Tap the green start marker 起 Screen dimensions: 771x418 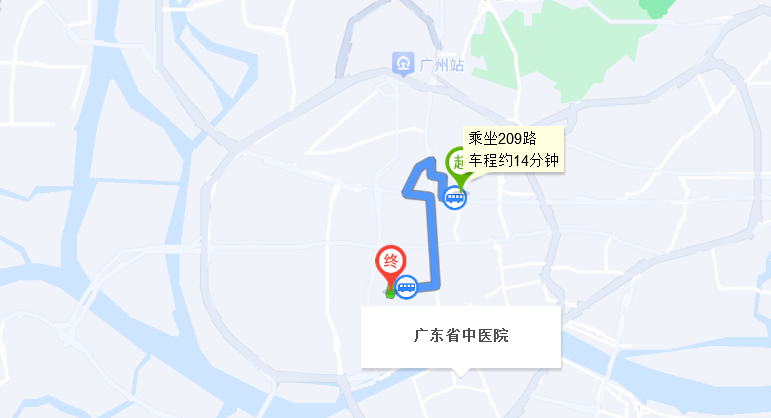click(455, 163)
